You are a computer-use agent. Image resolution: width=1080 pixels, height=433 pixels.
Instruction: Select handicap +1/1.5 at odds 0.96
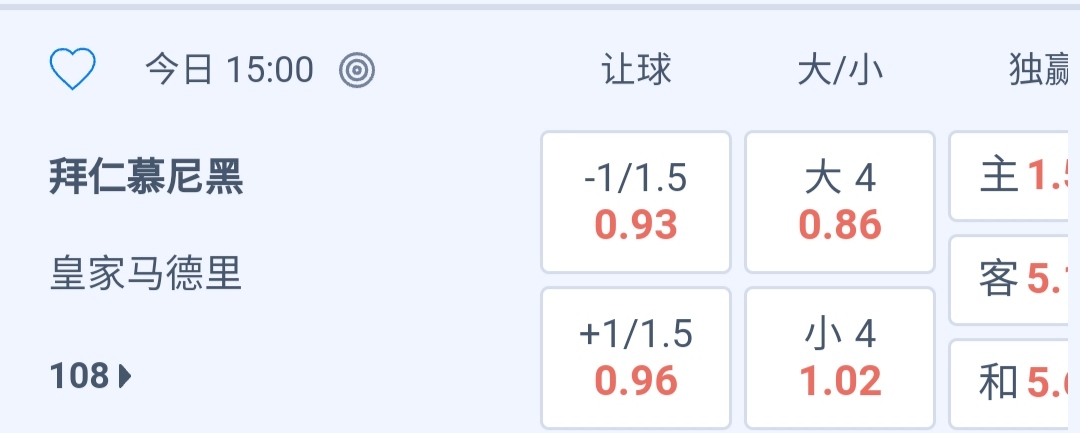click(x=636, y=357)
